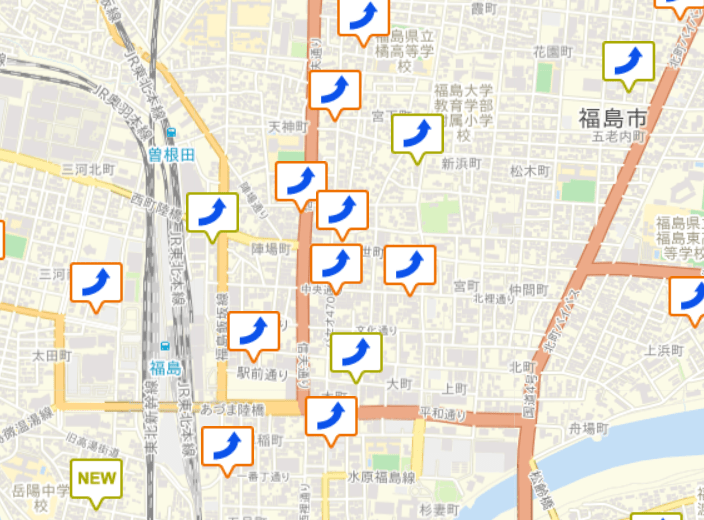Screen dimensions: 704x520
Task: Select the orange marker above 天神町
Action: tap(335, 94)
